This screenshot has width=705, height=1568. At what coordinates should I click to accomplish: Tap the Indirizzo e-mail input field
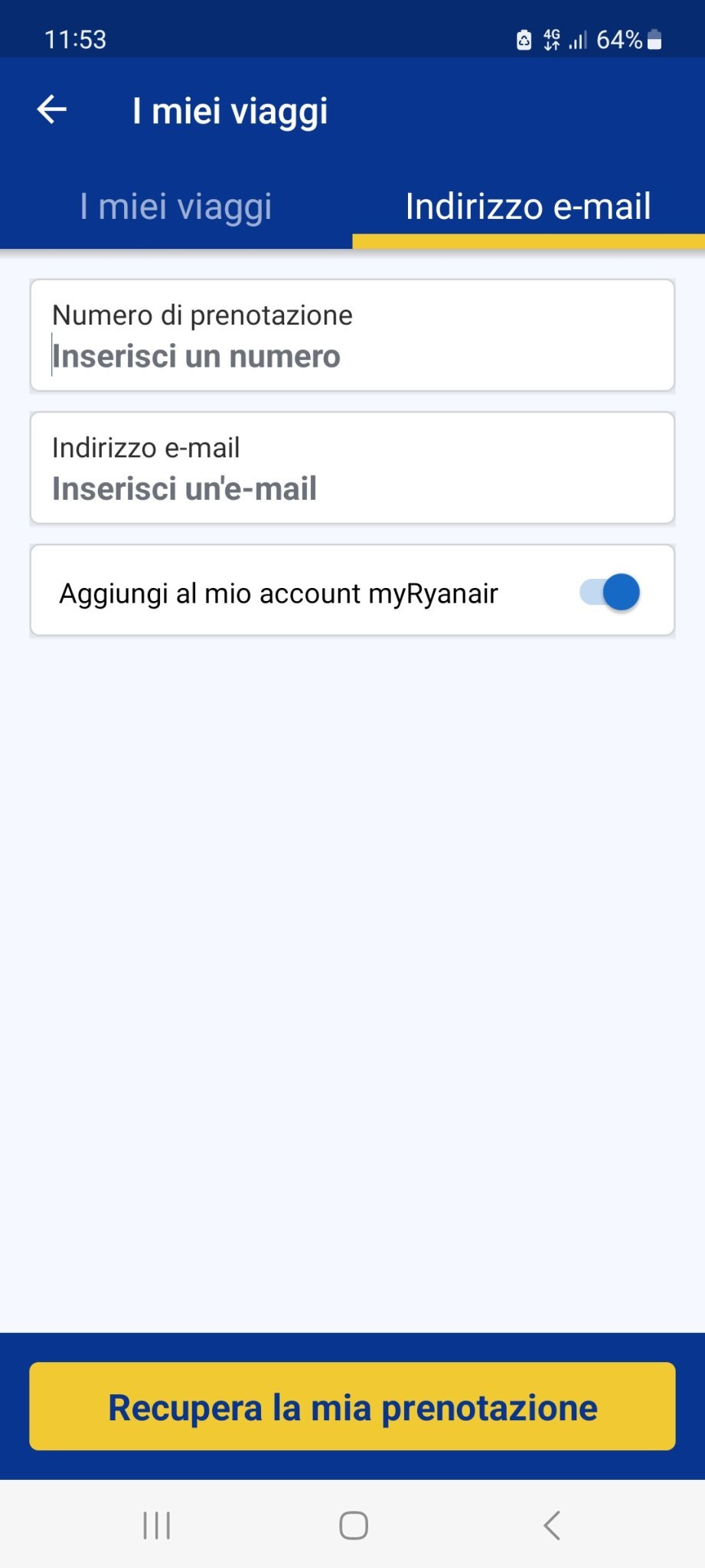tap(352, 468)
